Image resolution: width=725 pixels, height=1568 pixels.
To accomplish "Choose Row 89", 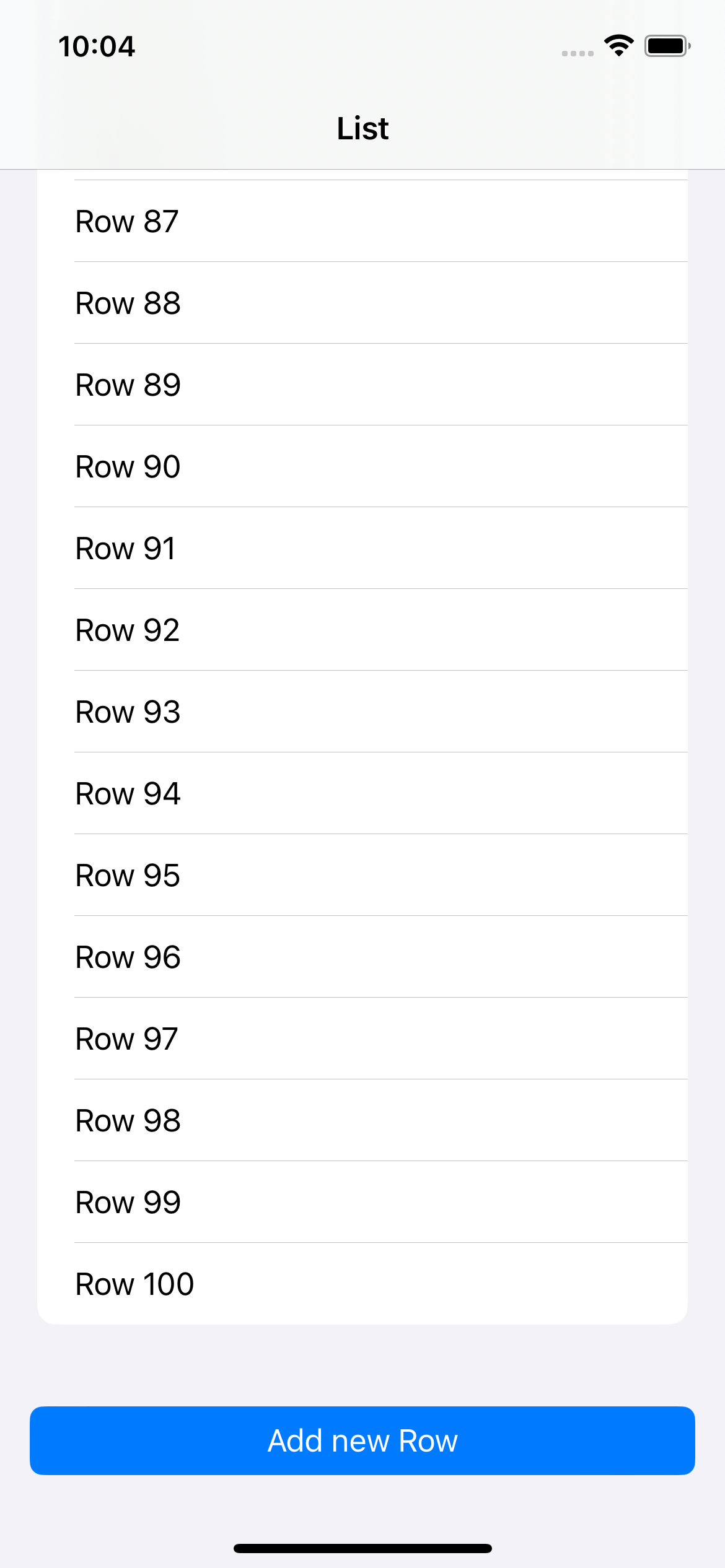I will 362,385.
